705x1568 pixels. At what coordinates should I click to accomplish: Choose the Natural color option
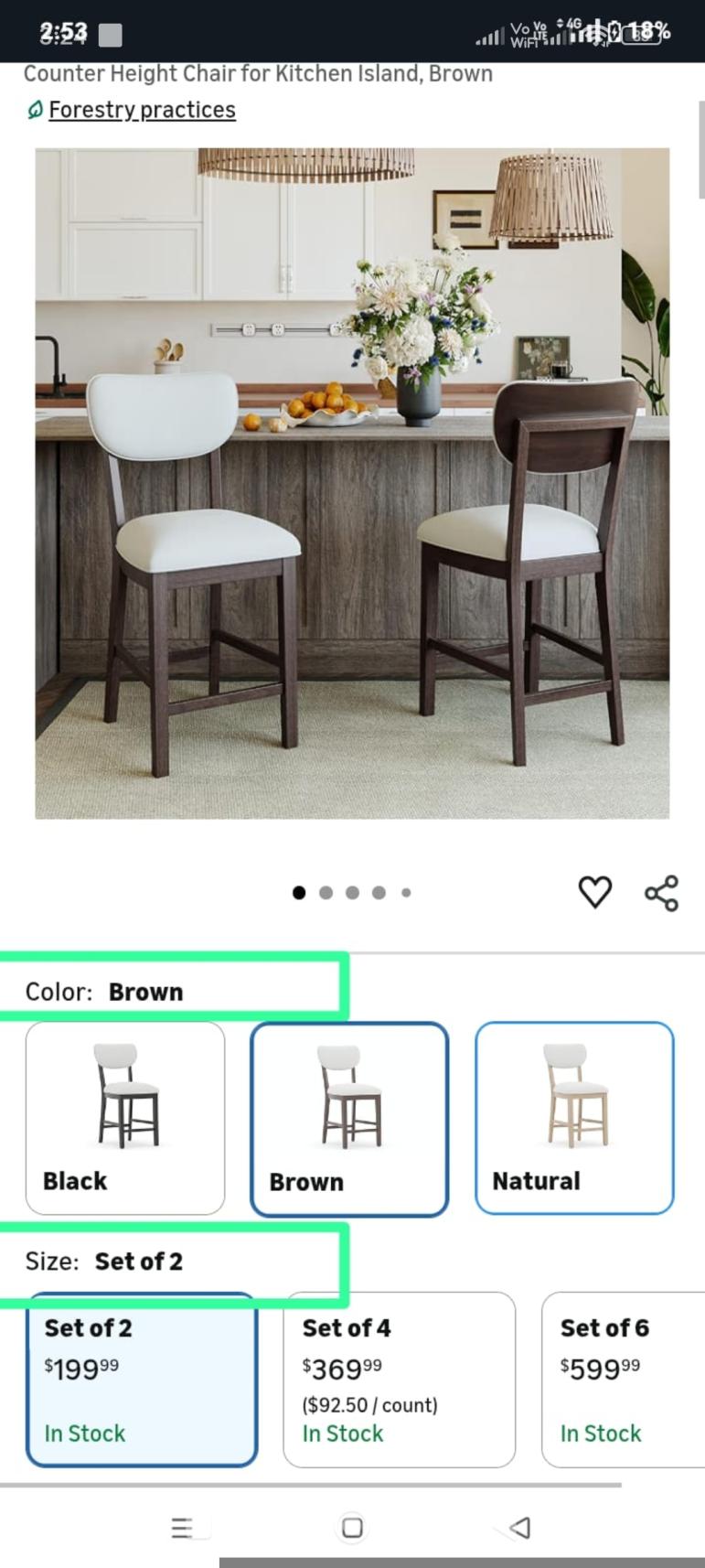[x=574, y=1118]
